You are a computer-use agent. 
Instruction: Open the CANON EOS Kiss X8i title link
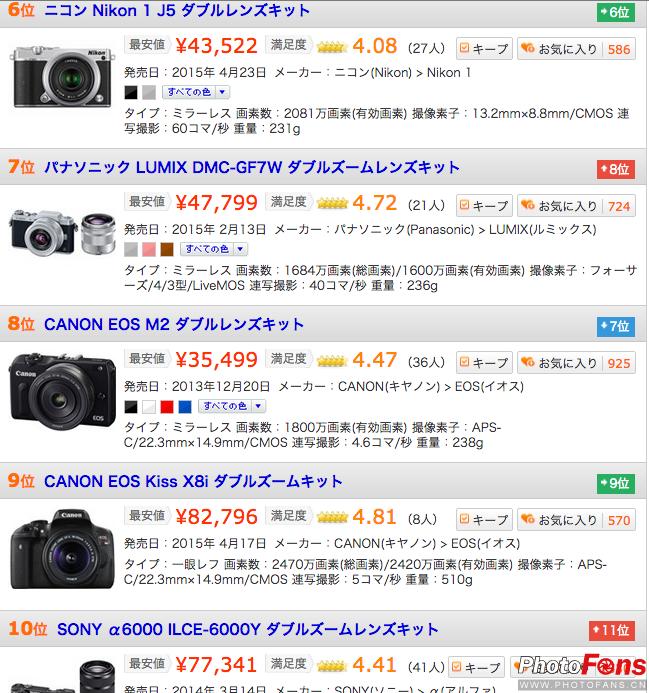[x=193, y=481]
